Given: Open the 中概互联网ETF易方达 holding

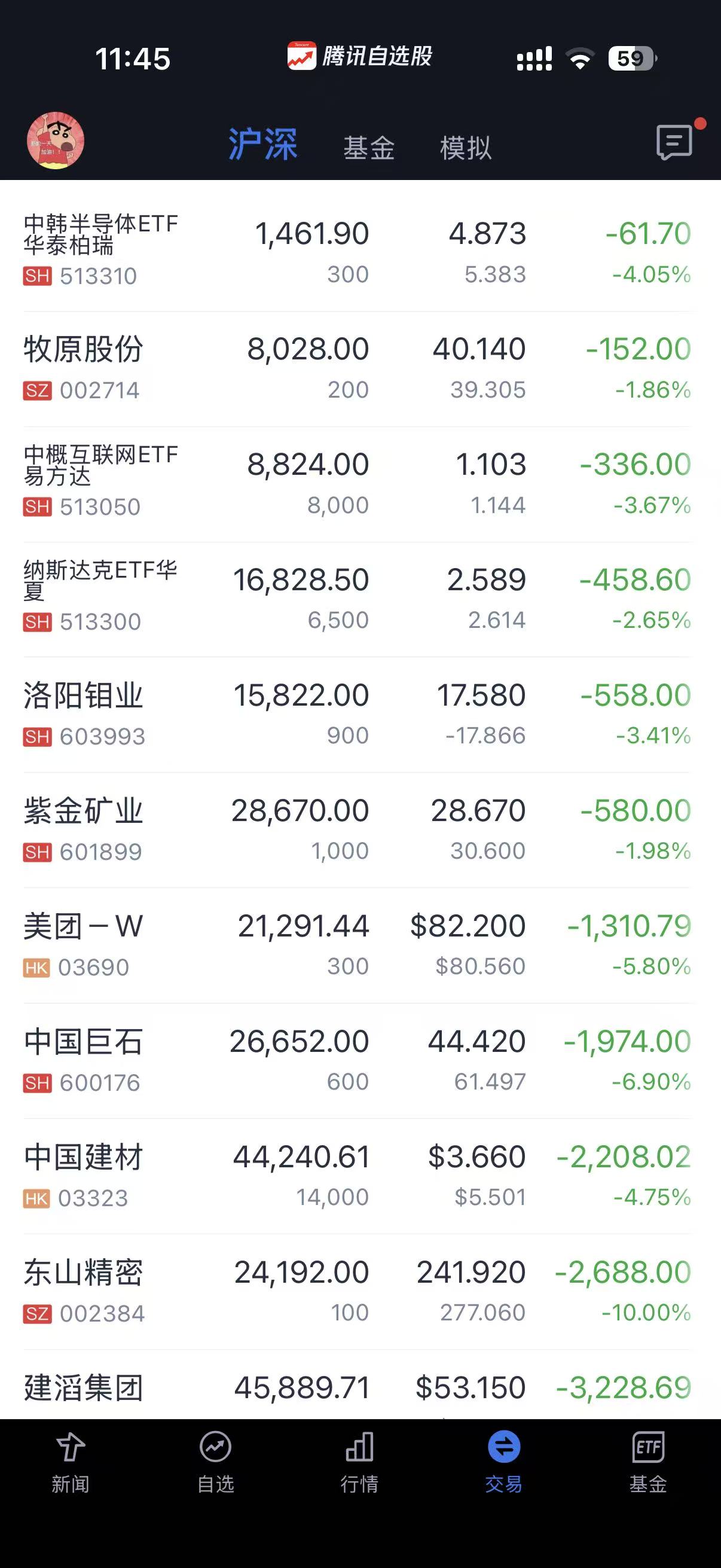Looking at the screenshot, I should [360, 484].
